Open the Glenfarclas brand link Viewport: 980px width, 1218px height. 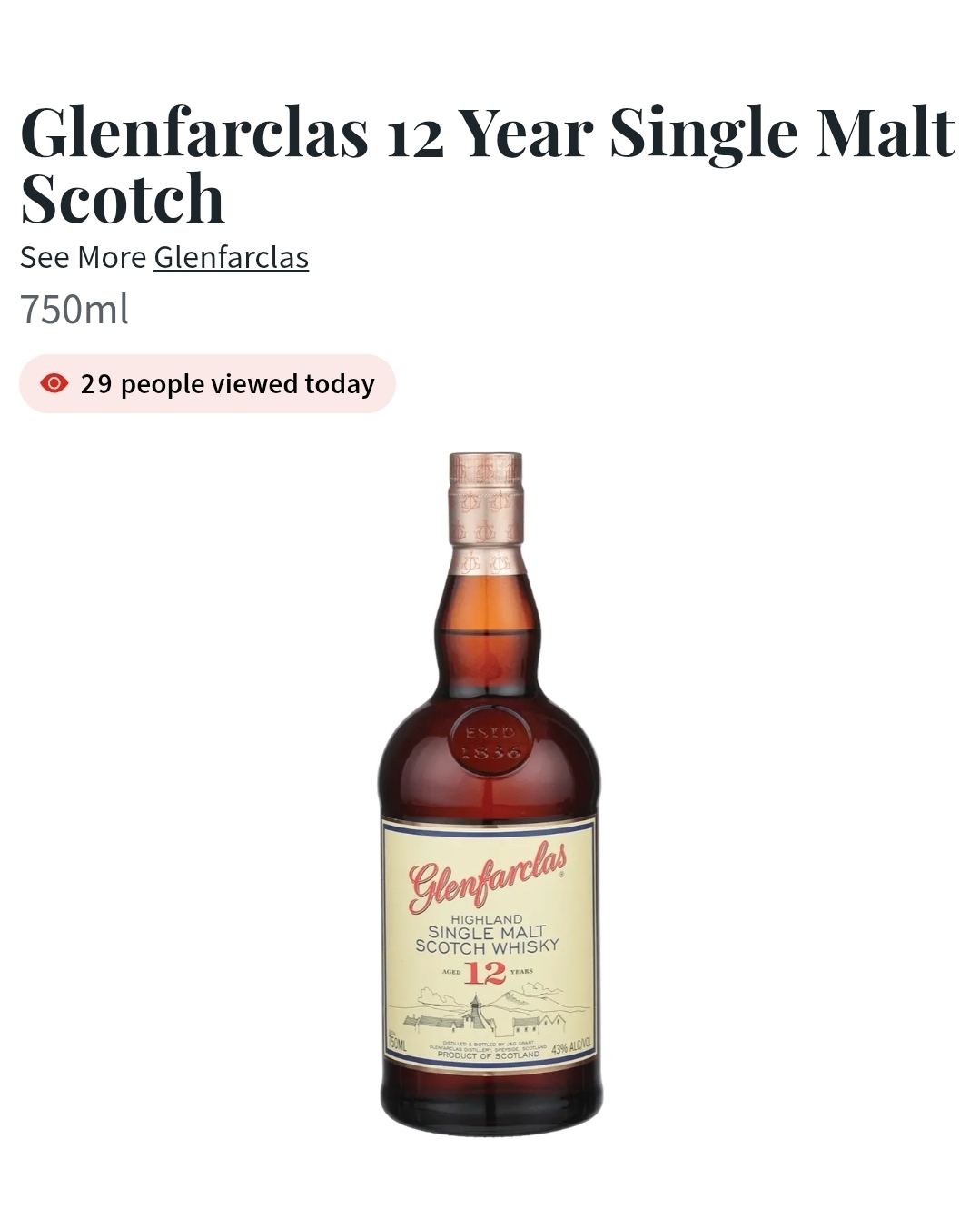pos(231,258)
